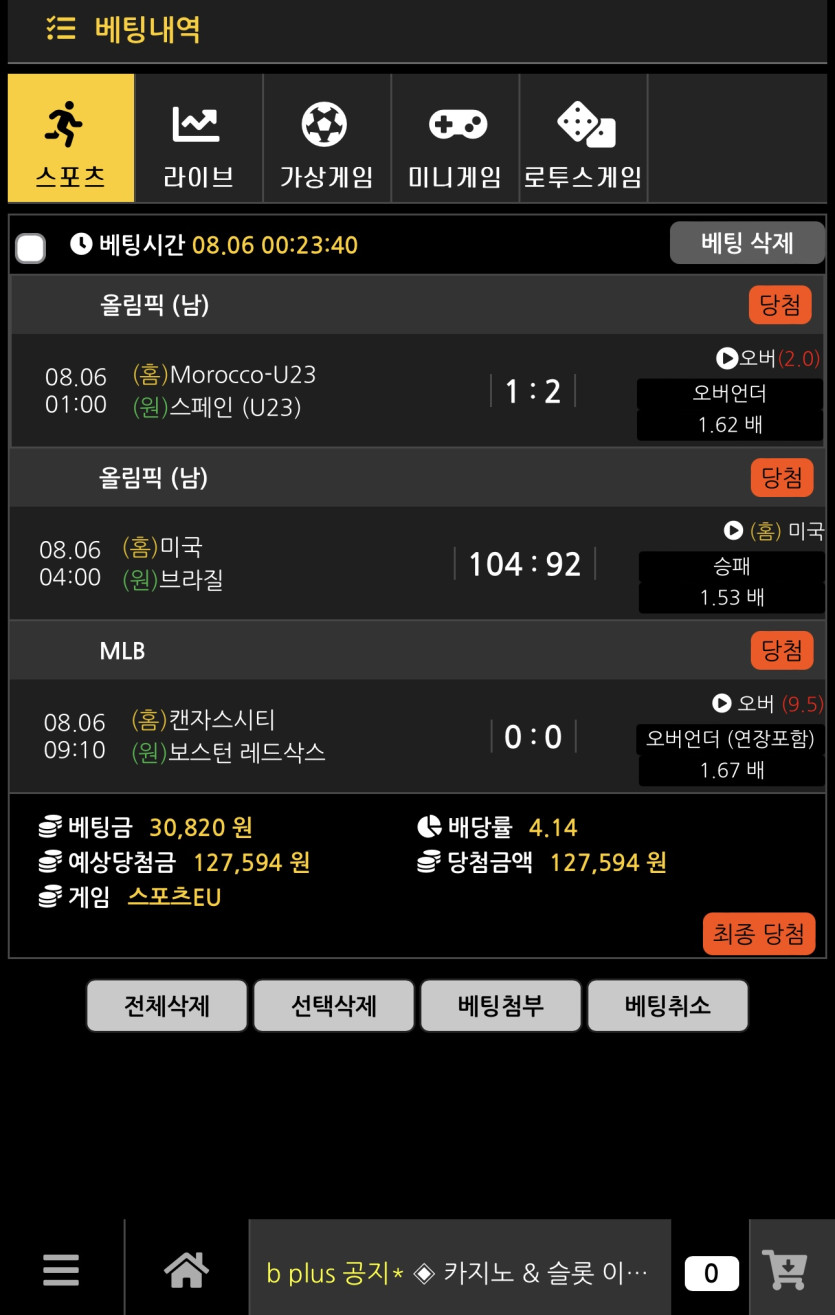Open the b plus 공지 notice
Image resolution: width=835 pixels, height=1315 pixels.
[x=459, y=1272]
